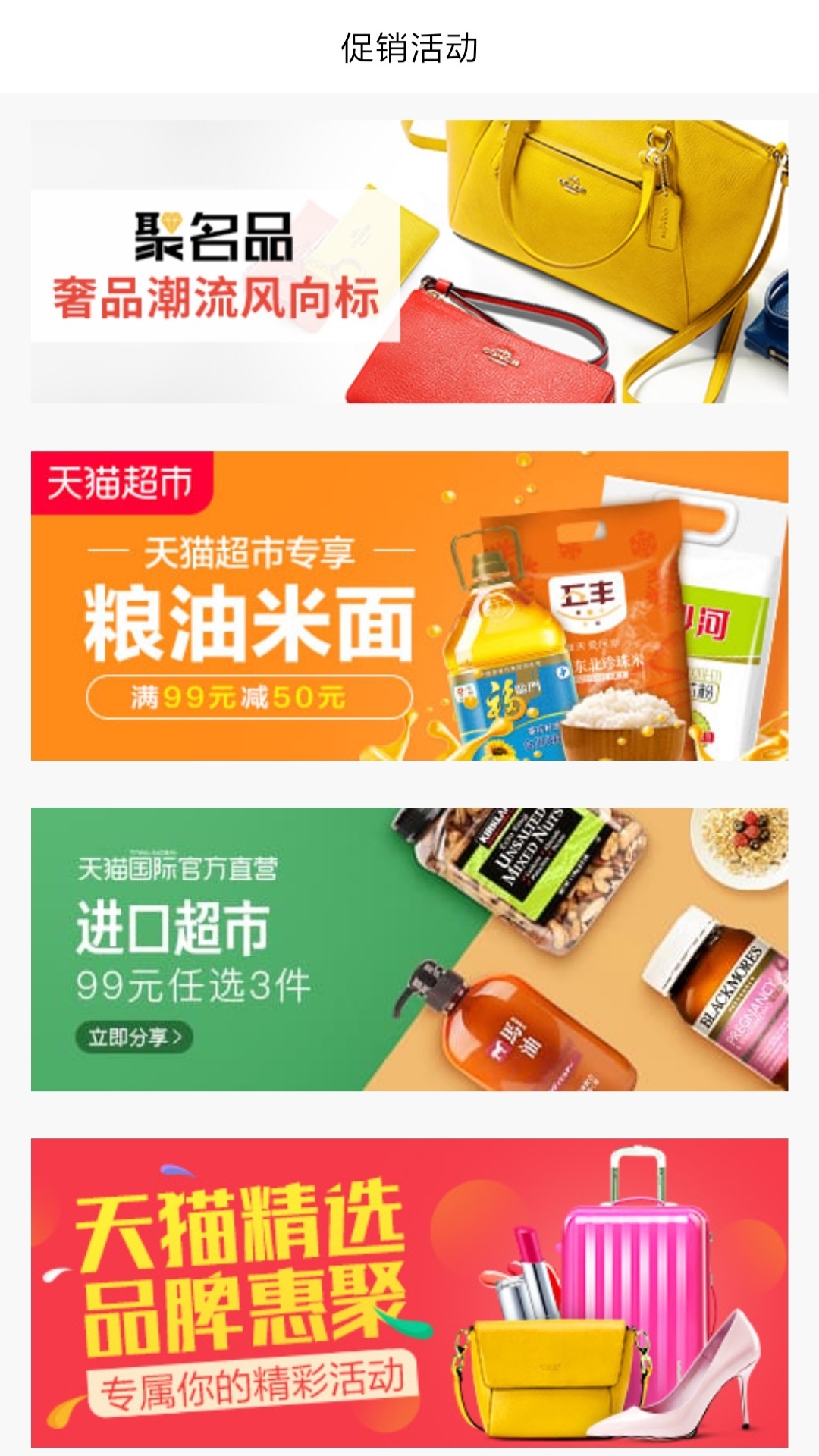Open the 聚名品 luxury handbag banner
The image size is (819, 1456).
coord(409,262)
